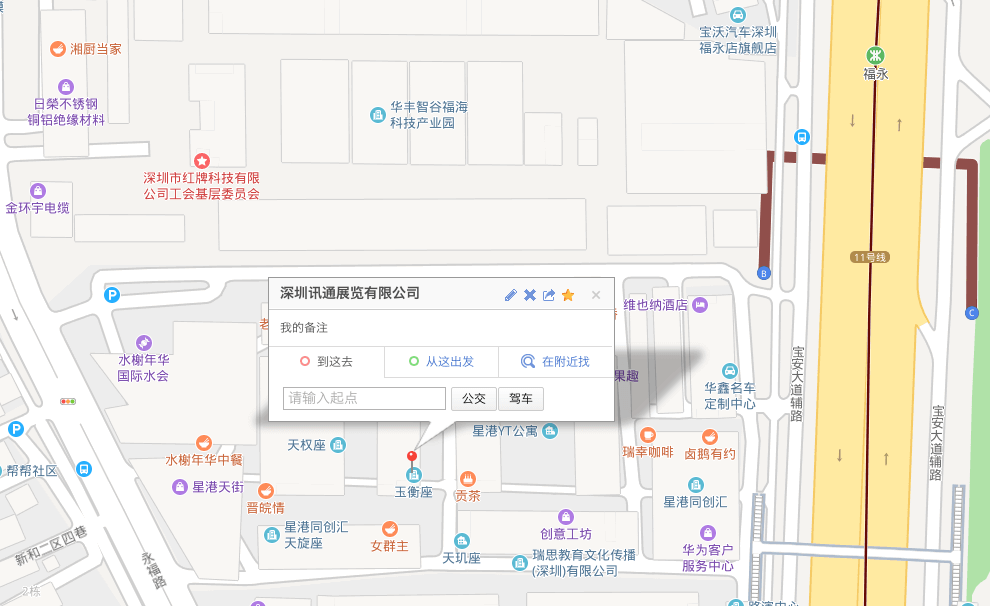Focus the 请输入起点 input field
This screenshot has height=606, width=990.
[x=364, y=398]
